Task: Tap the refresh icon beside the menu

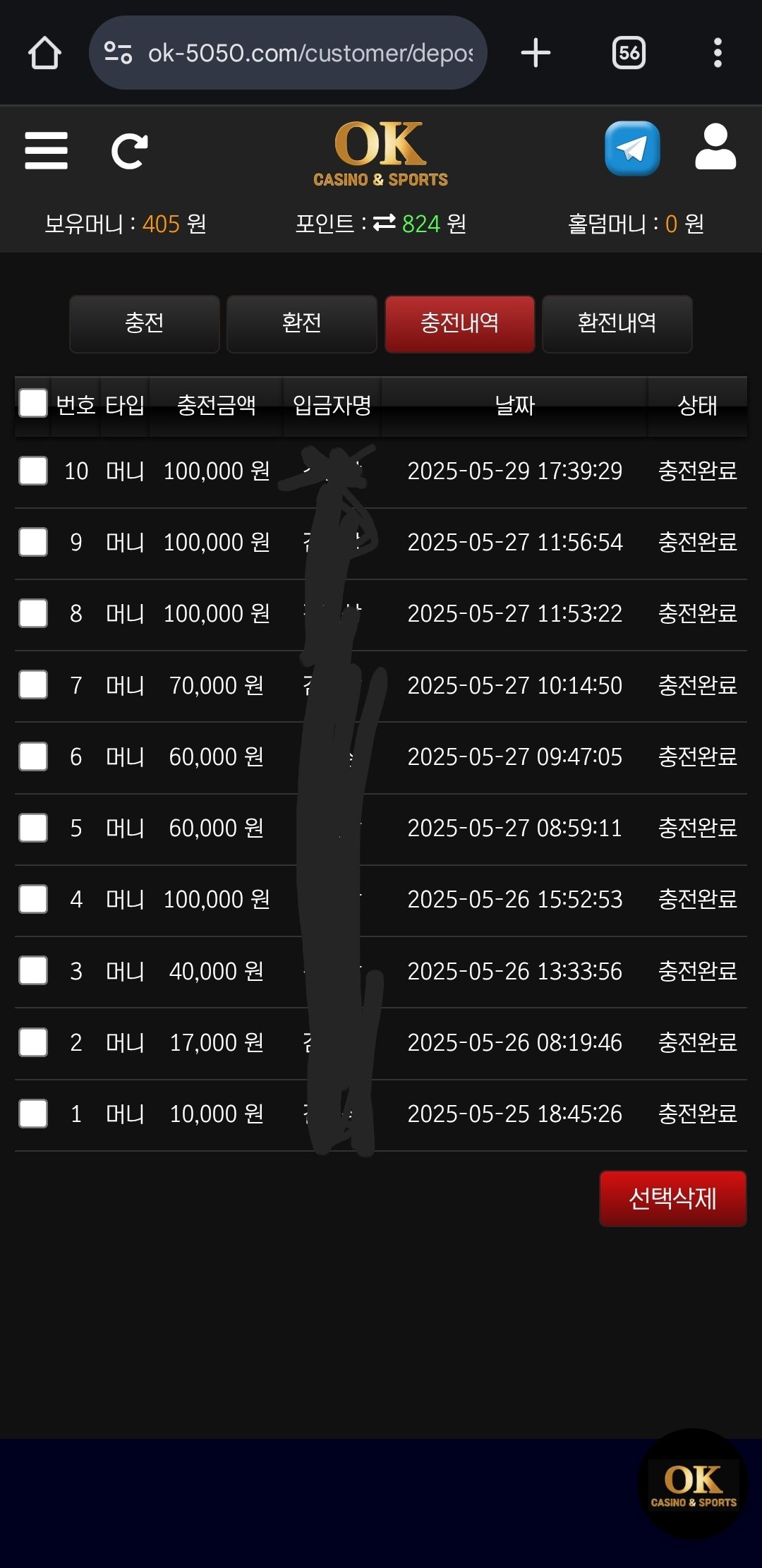Action: coord(130,150)
